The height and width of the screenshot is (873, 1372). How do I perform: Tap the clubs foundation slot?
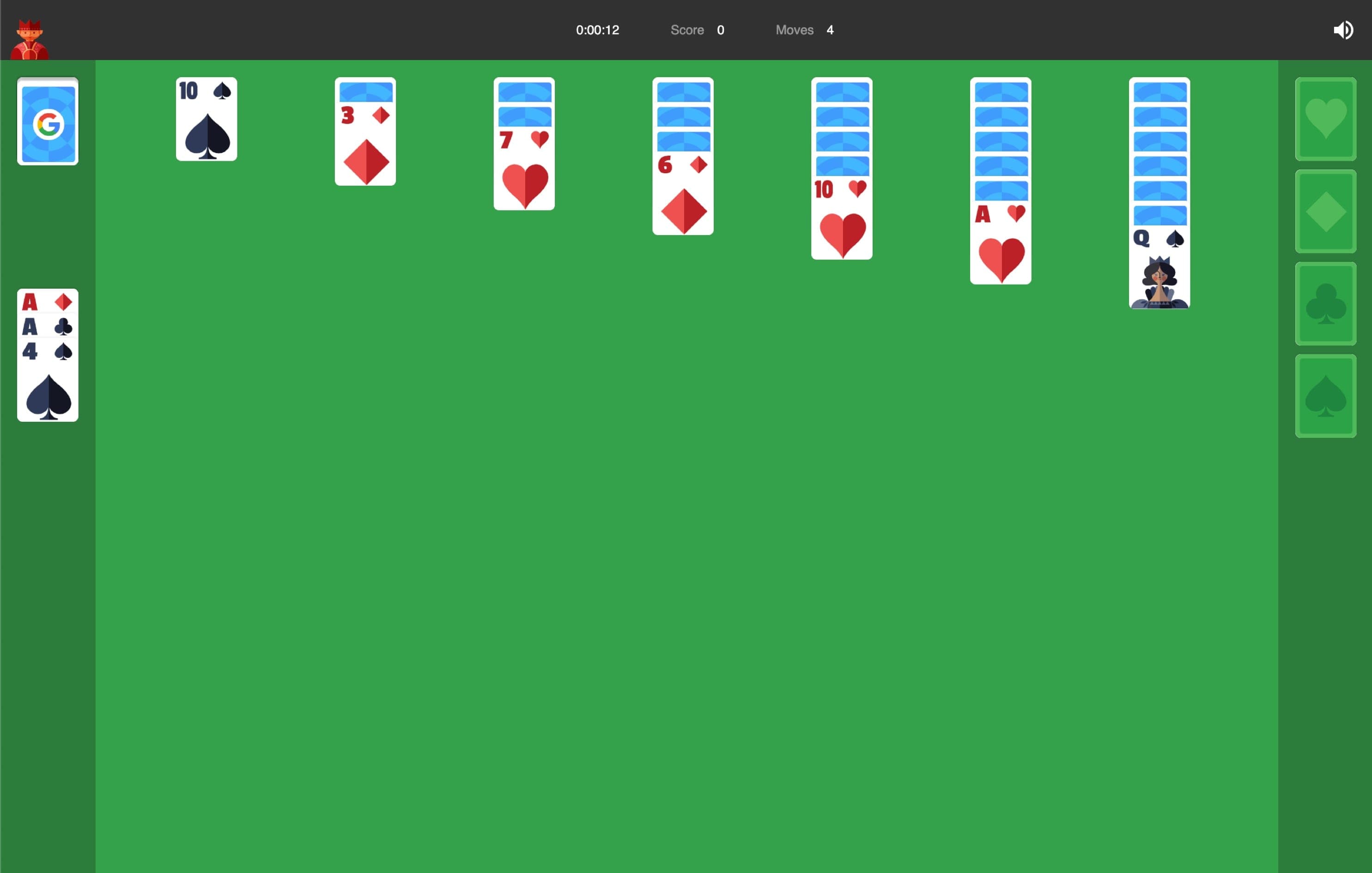[1325, 304]
